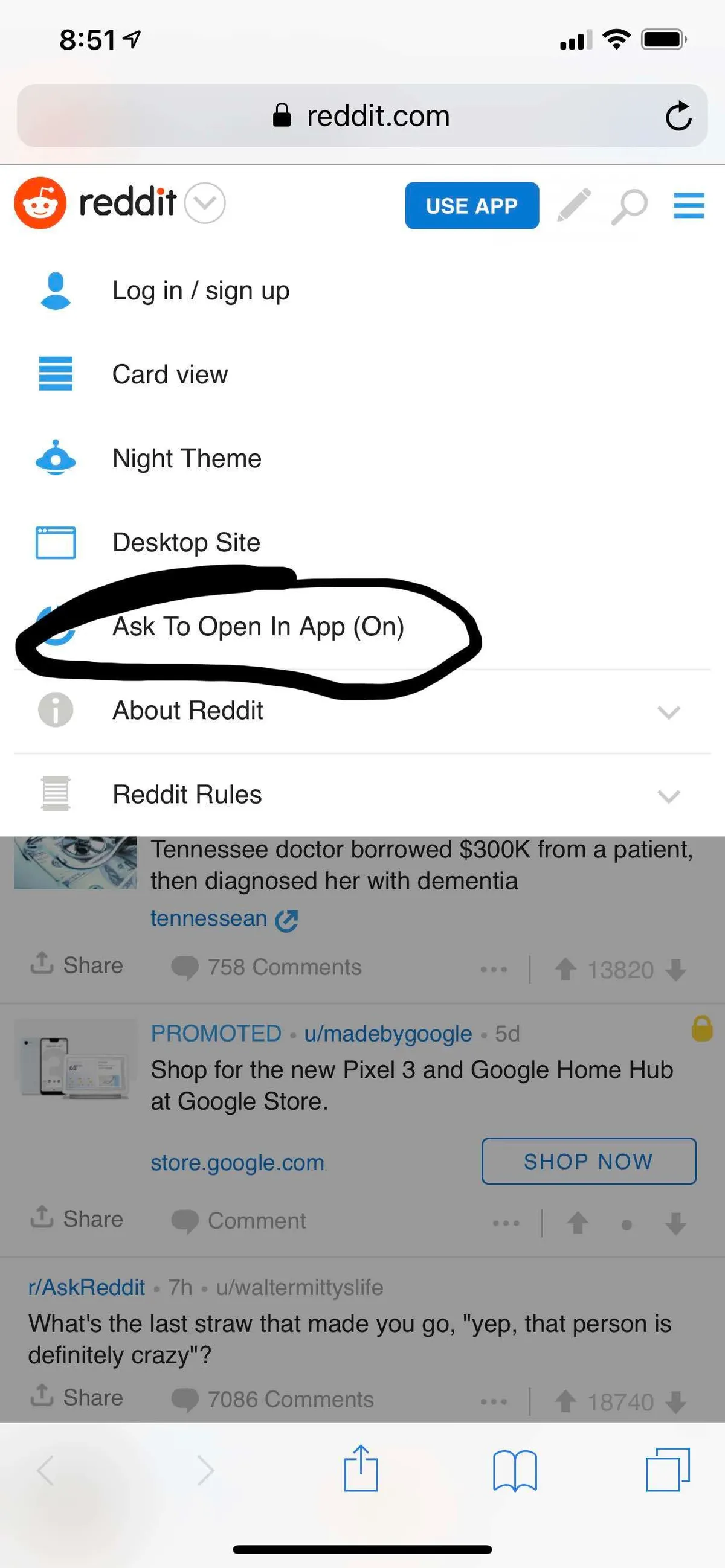Open the dropdown next to the Reddit logo
Screen dimensions: 725x1568
(x=205, y=203)
